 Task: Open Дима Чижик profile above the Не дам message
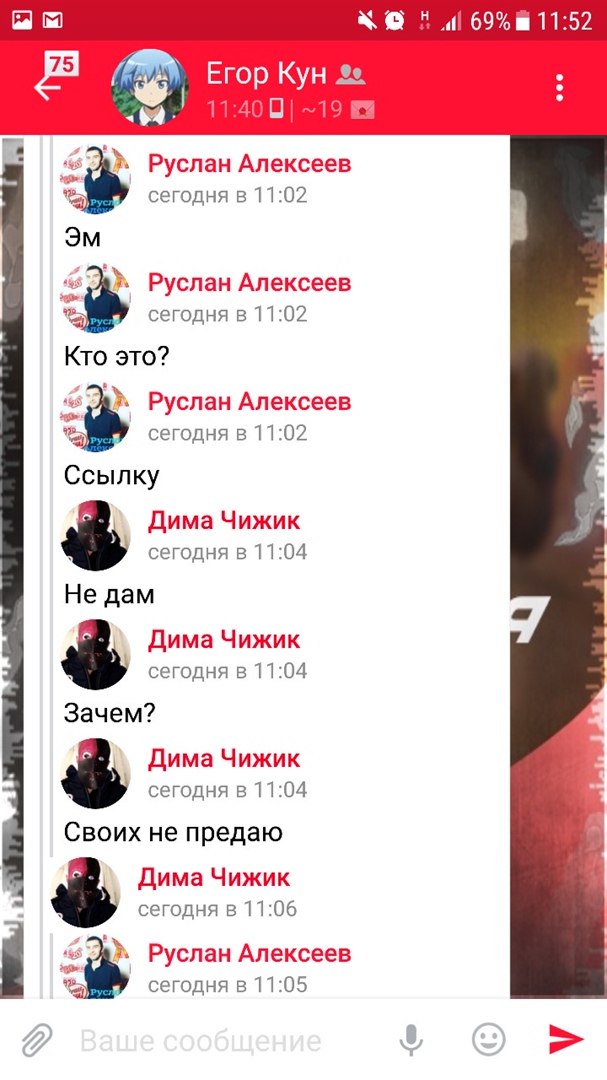coord(223,521)
